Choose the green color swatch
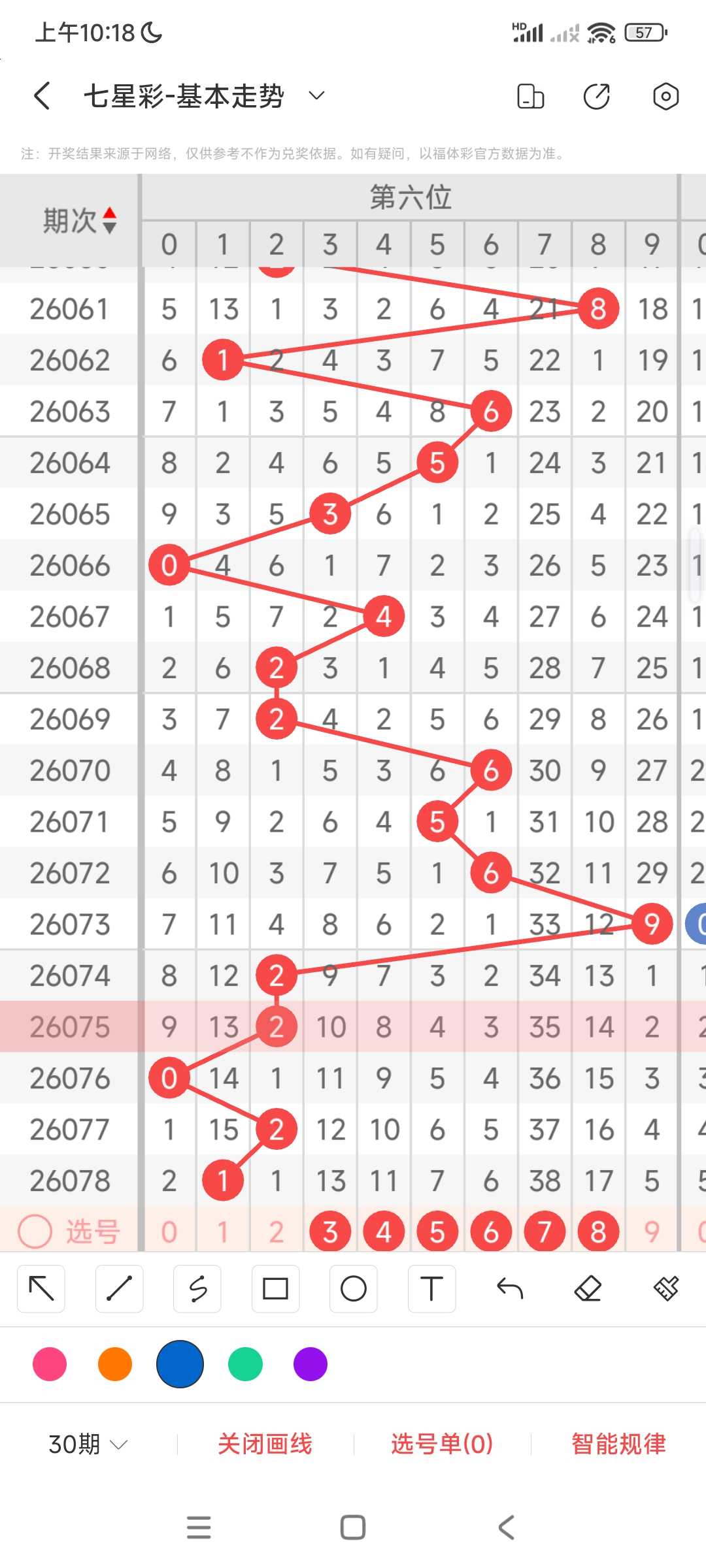Viewport: 706px width, 1568px height. (245, 1364)
